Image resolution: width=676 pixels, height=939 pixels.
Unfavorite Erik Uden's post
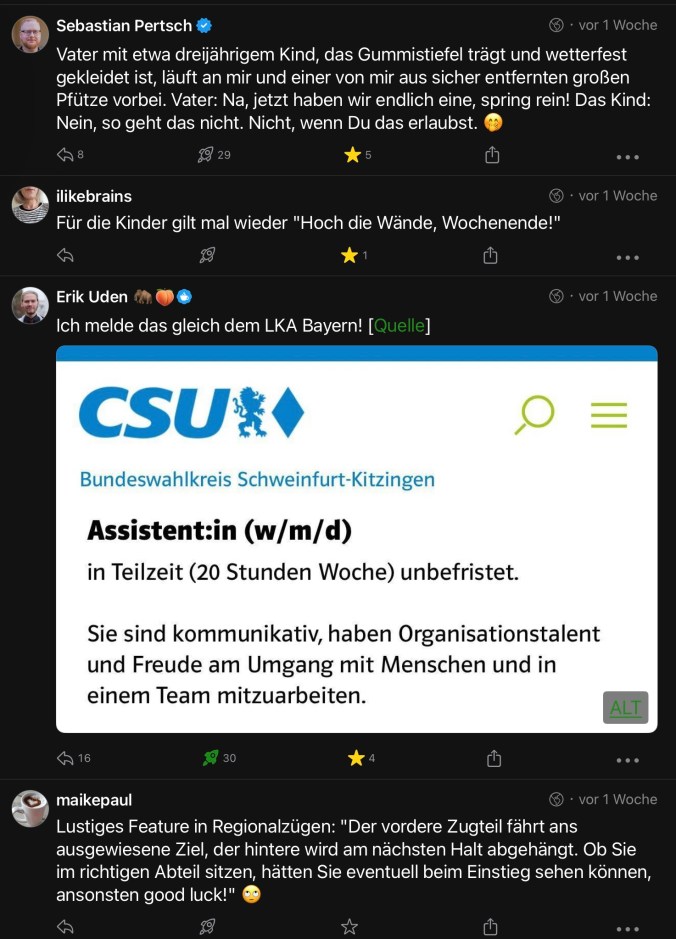[356, 759]
